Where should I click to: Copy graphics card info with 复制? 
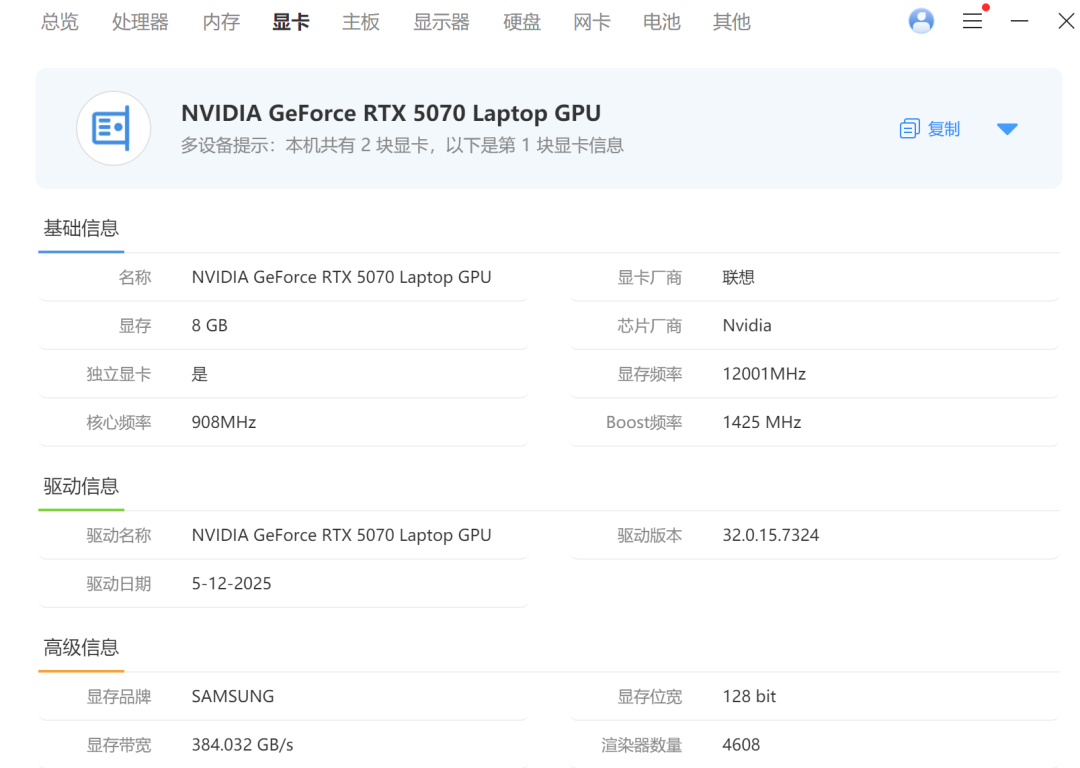pyautogui.click(x=931, y=129)
